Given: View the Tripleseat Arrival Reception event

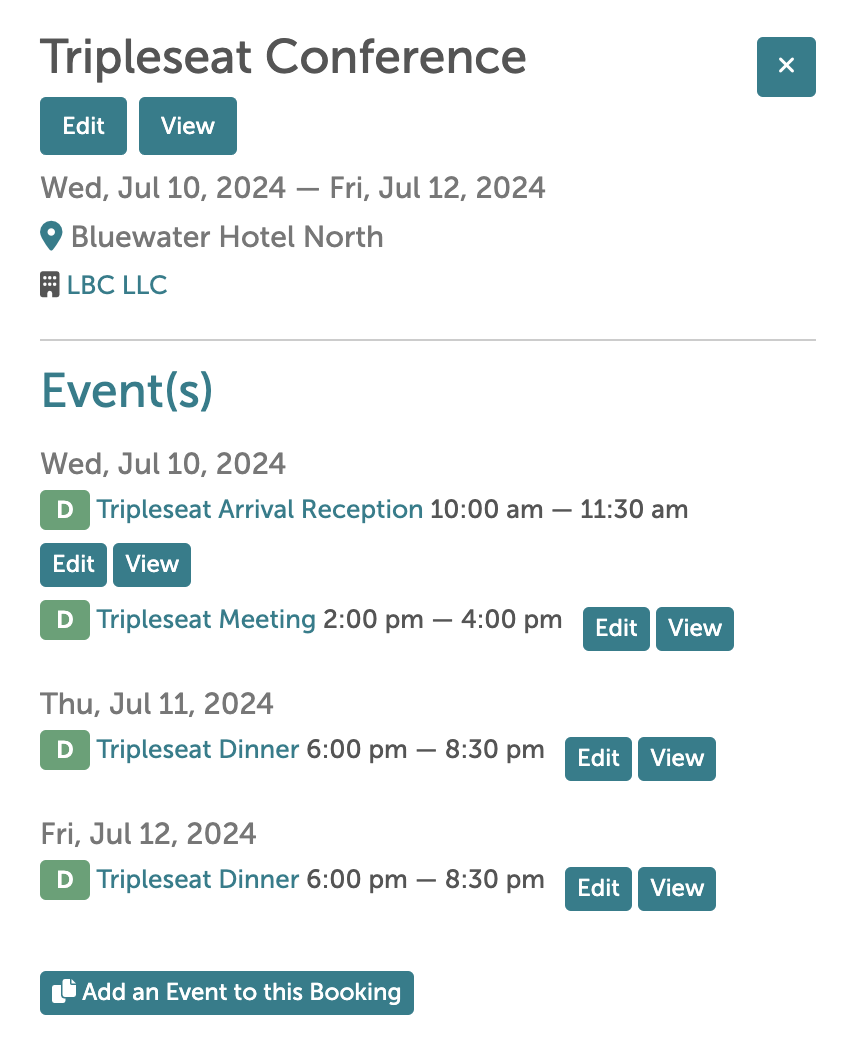Looking at the screenshot, I should tap(152, 564).
